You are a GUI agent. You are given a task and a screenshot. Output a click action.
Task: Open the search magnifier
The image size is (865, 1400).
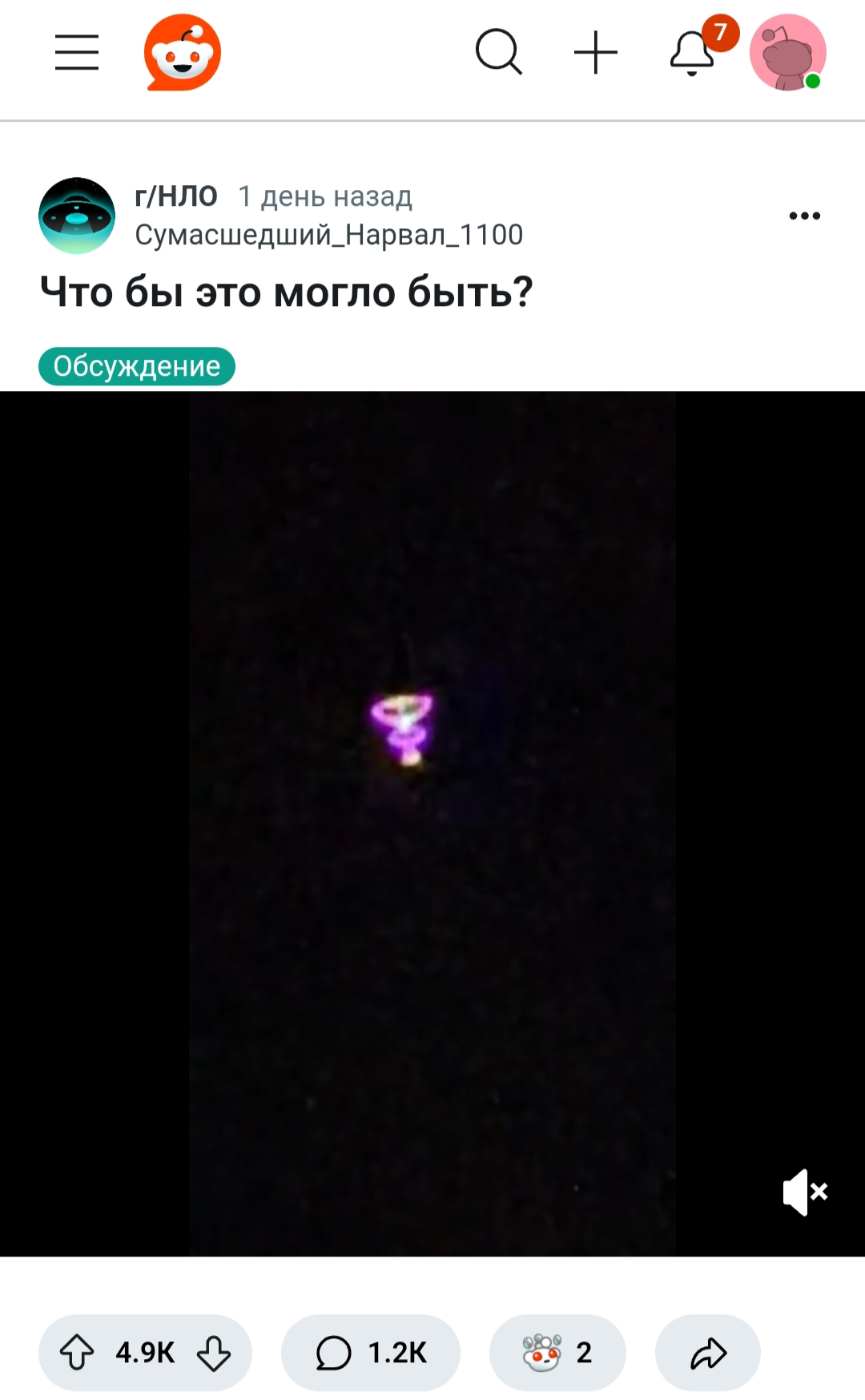(x=499, y=52)
